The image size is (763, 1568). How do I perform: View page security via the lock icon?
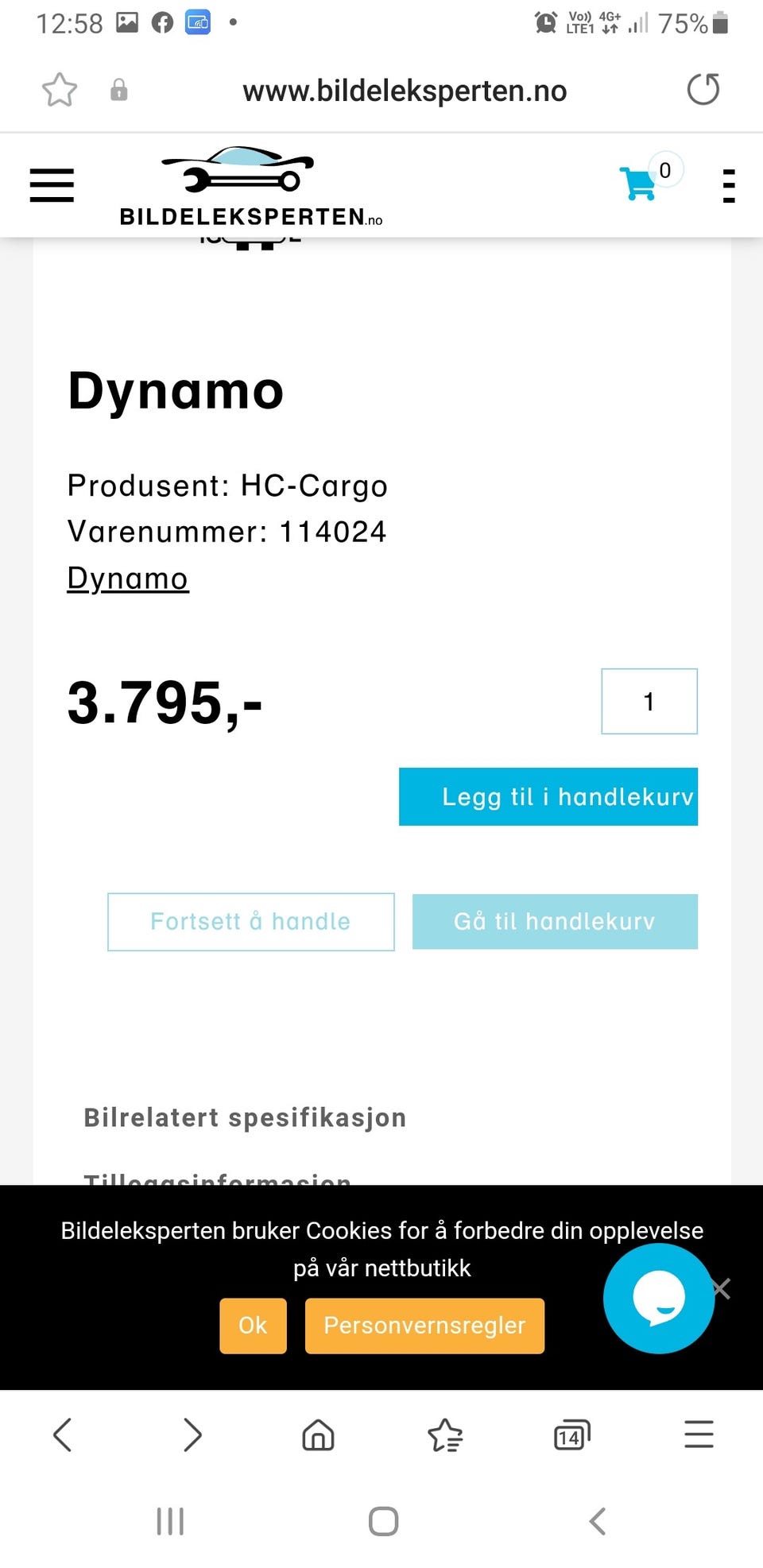[118, 90]
